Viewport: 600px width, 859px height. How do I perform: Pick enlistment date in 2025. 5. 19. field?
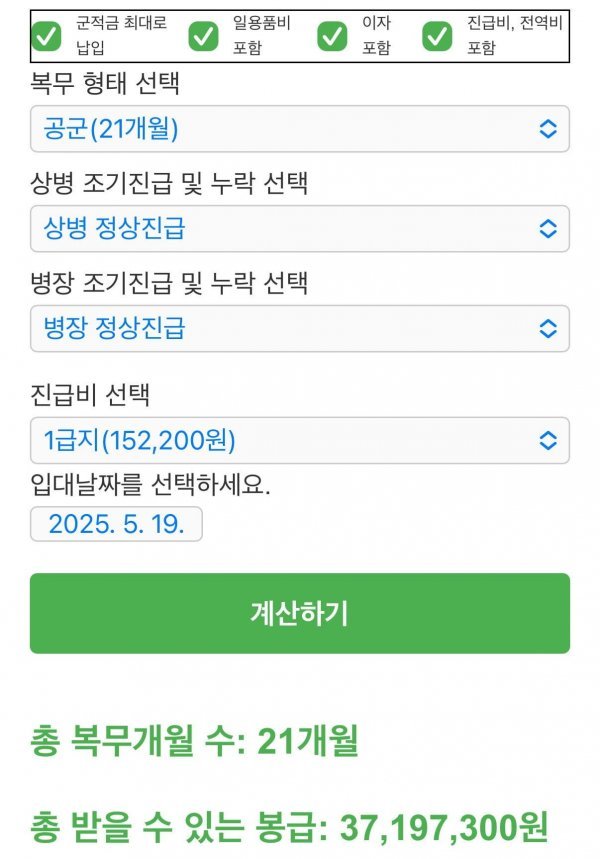coord(116,524)
